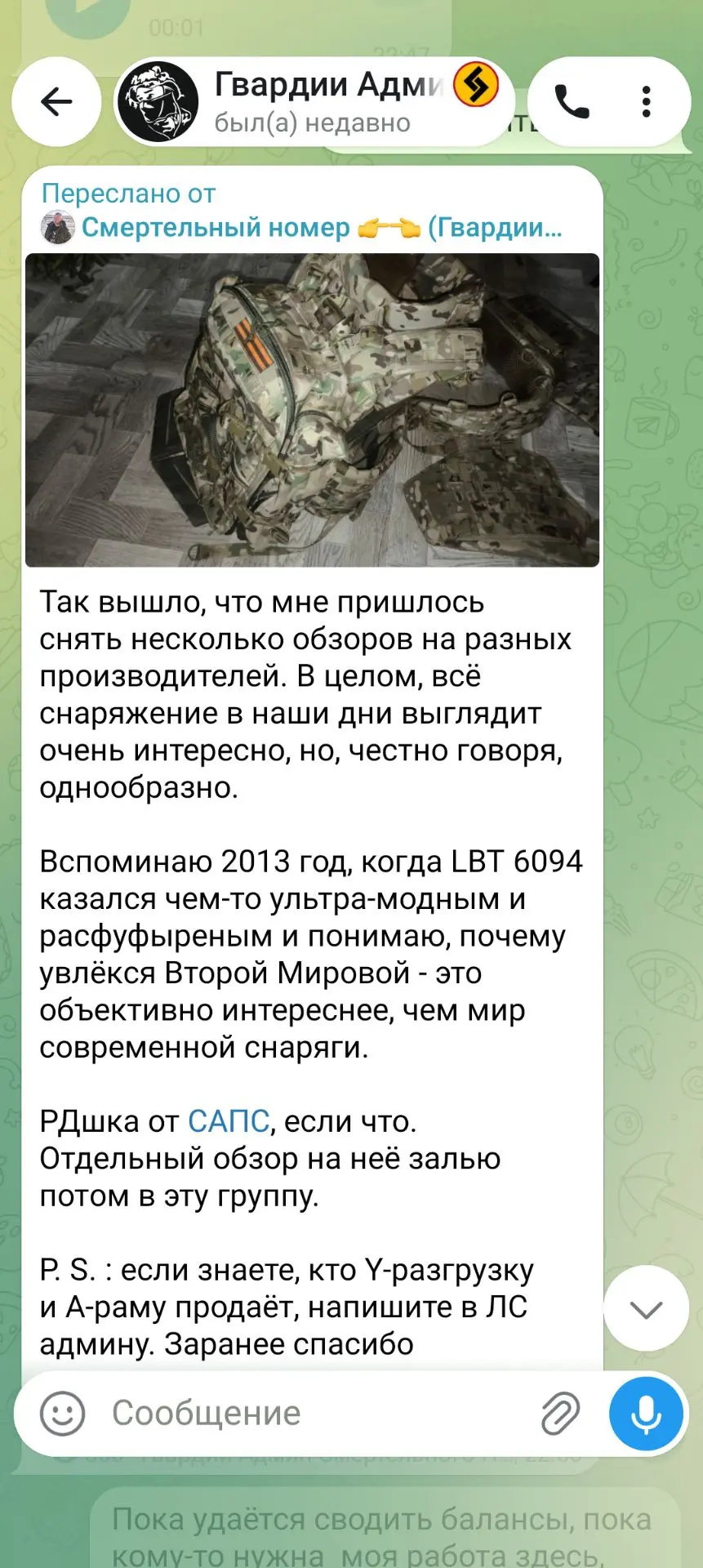
Task: Focus the Сообщение text field
Action: [x=318, y=1414]
